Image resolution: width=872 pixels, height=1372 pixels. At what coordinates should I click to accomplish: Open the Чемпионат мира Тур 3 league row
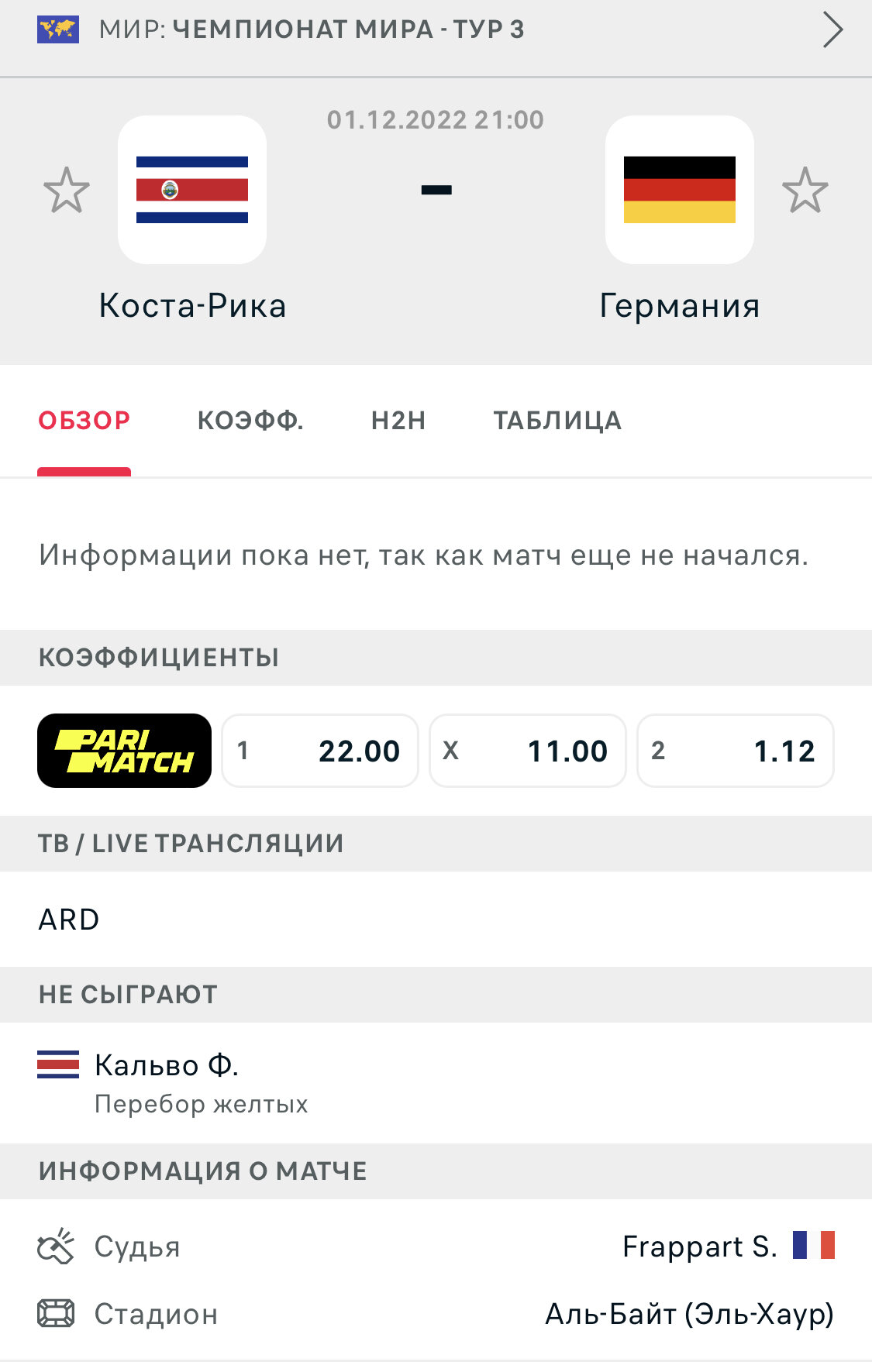tap(434, 31)
